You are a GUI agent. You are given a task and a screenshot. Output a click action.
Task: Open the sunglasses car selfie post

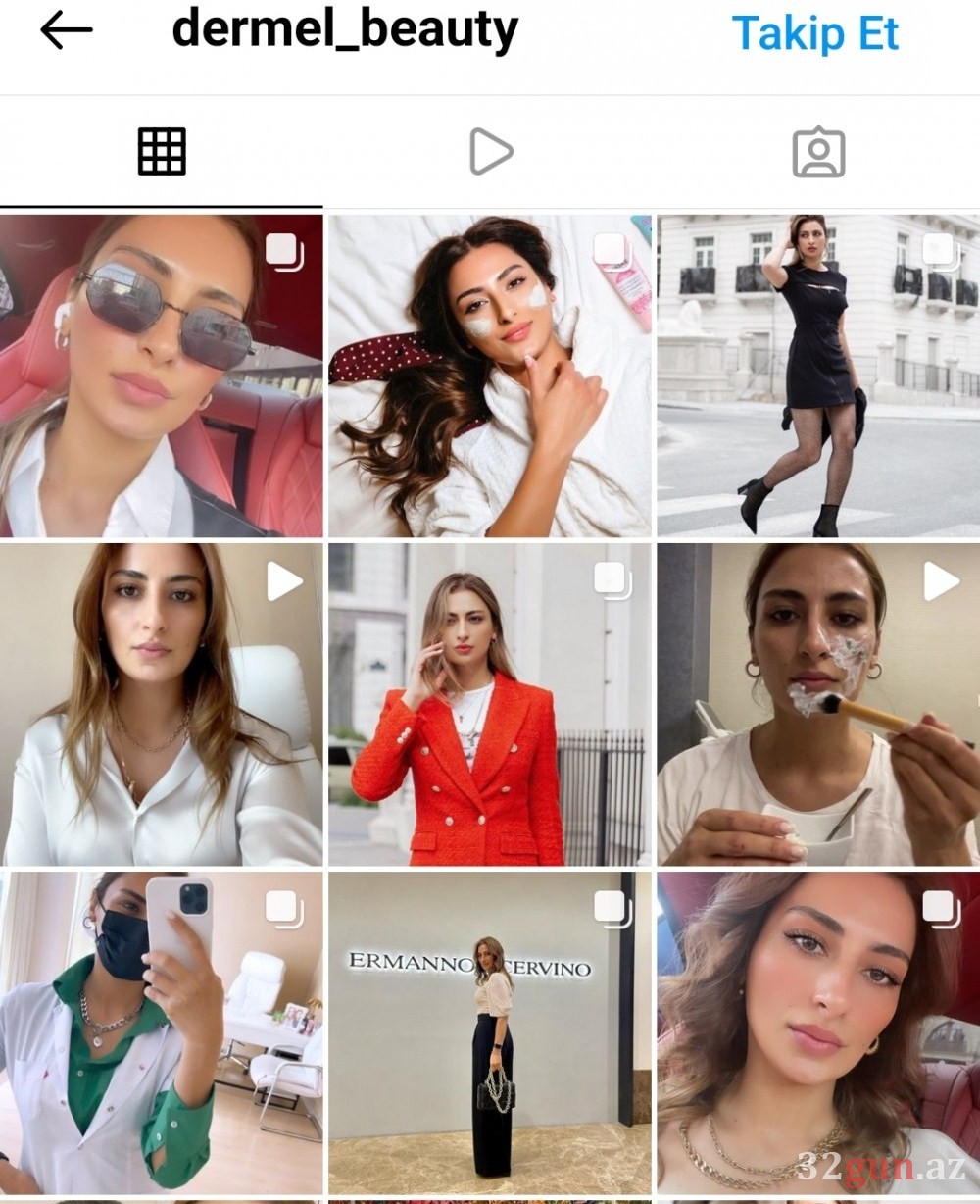(161, 376)
